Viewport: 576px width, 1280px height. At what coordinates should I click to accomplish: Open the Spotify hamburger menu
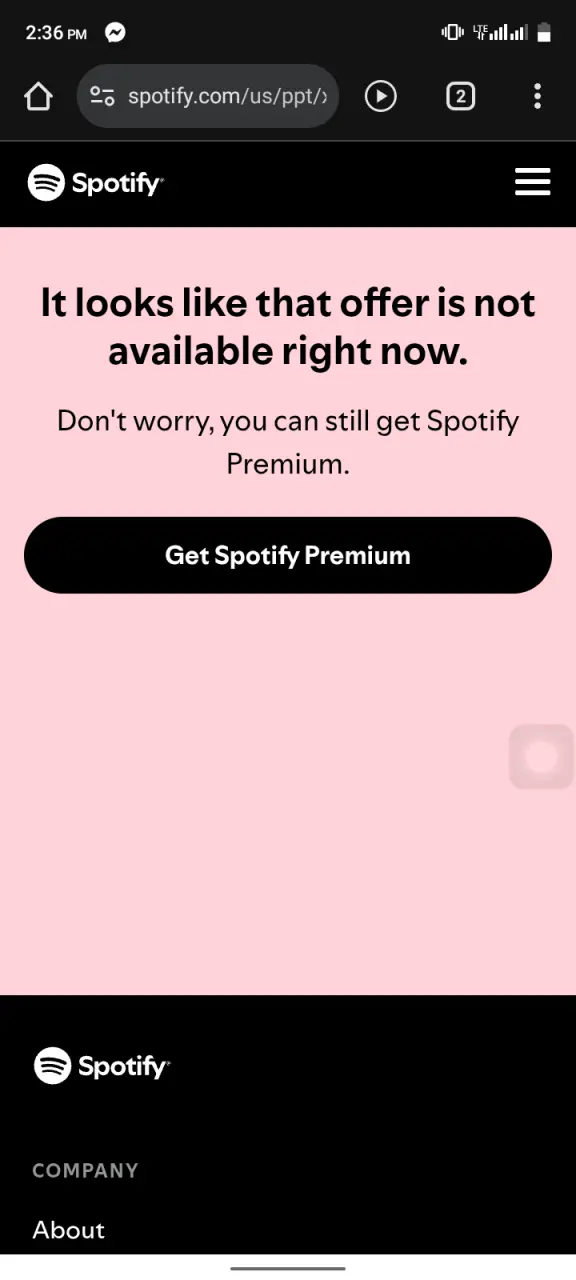(x=532, y=182)
